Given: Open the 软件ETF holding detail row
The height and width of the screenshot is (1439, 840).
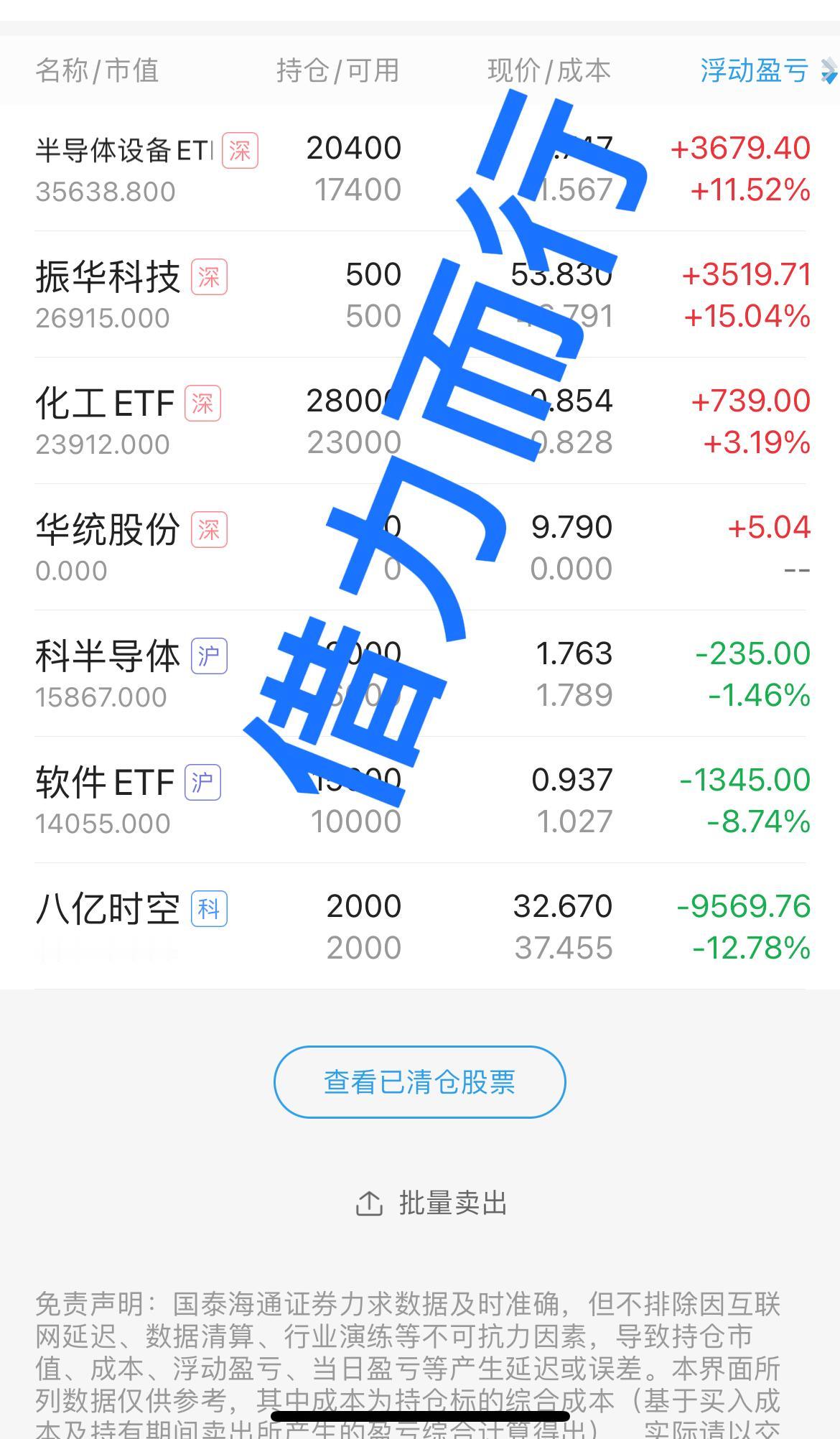Looking at the screenshot, I should [x=420, y=799].
